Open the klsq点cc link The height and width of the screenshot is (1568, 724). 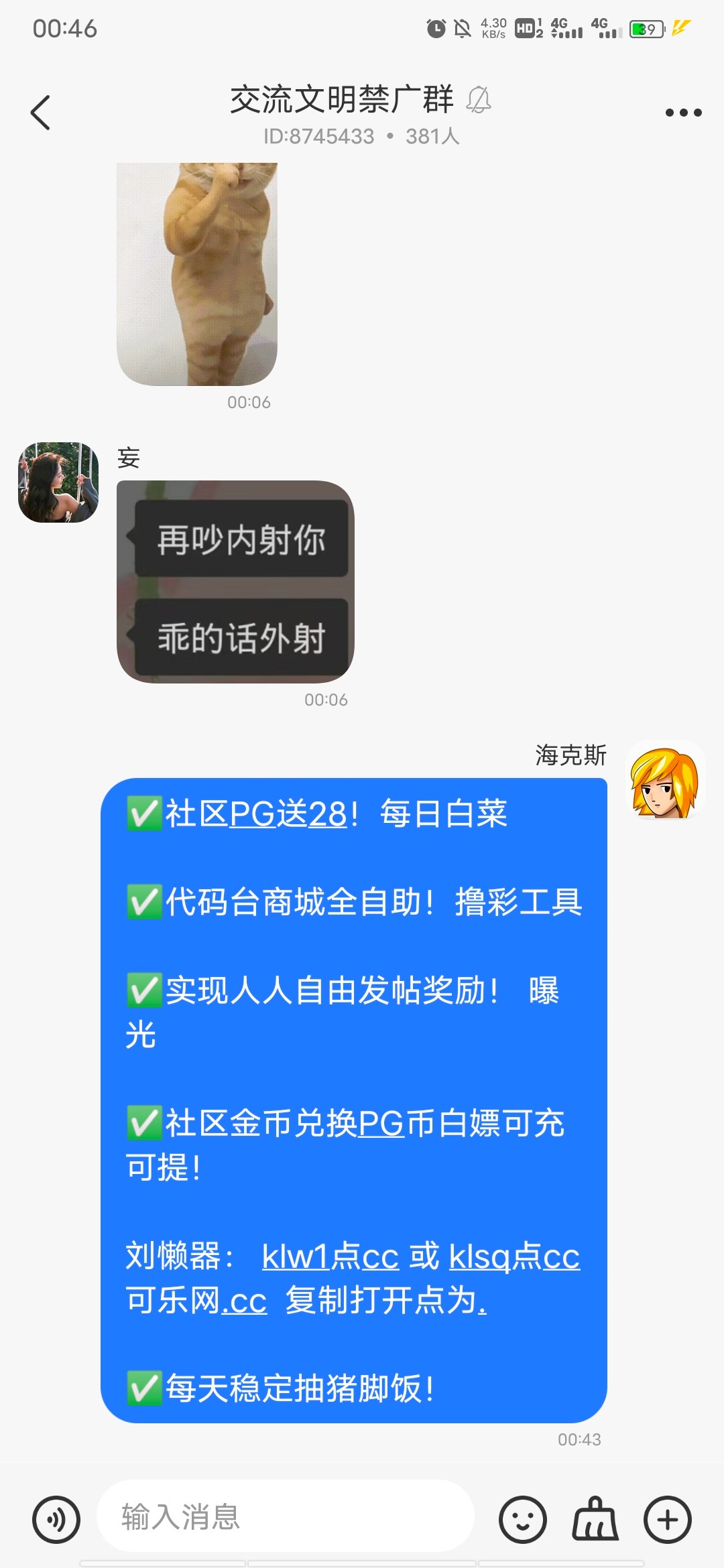514,1256
